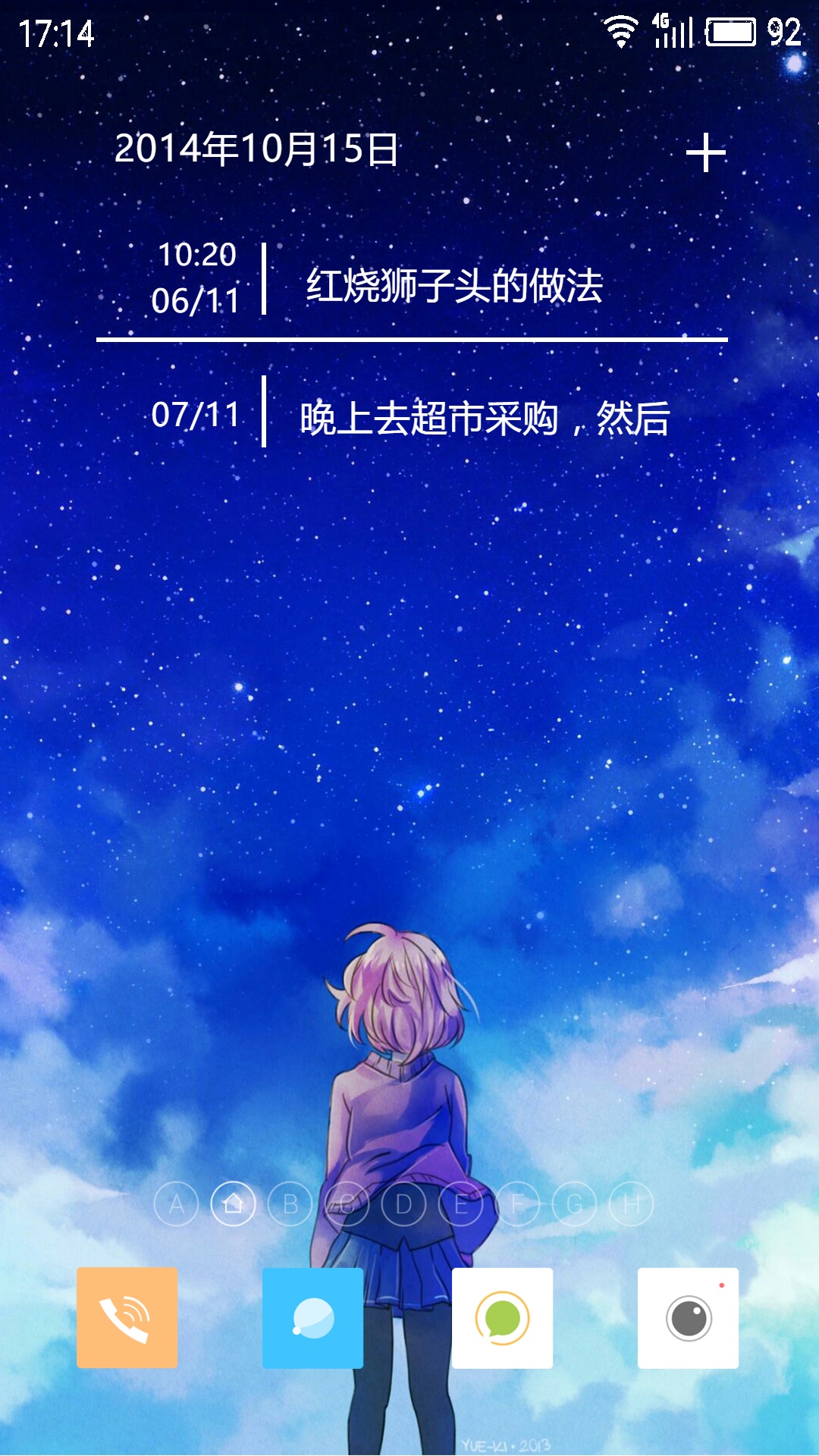Switch to page B indicator

pyautogui.click(x=290, y=1203)
